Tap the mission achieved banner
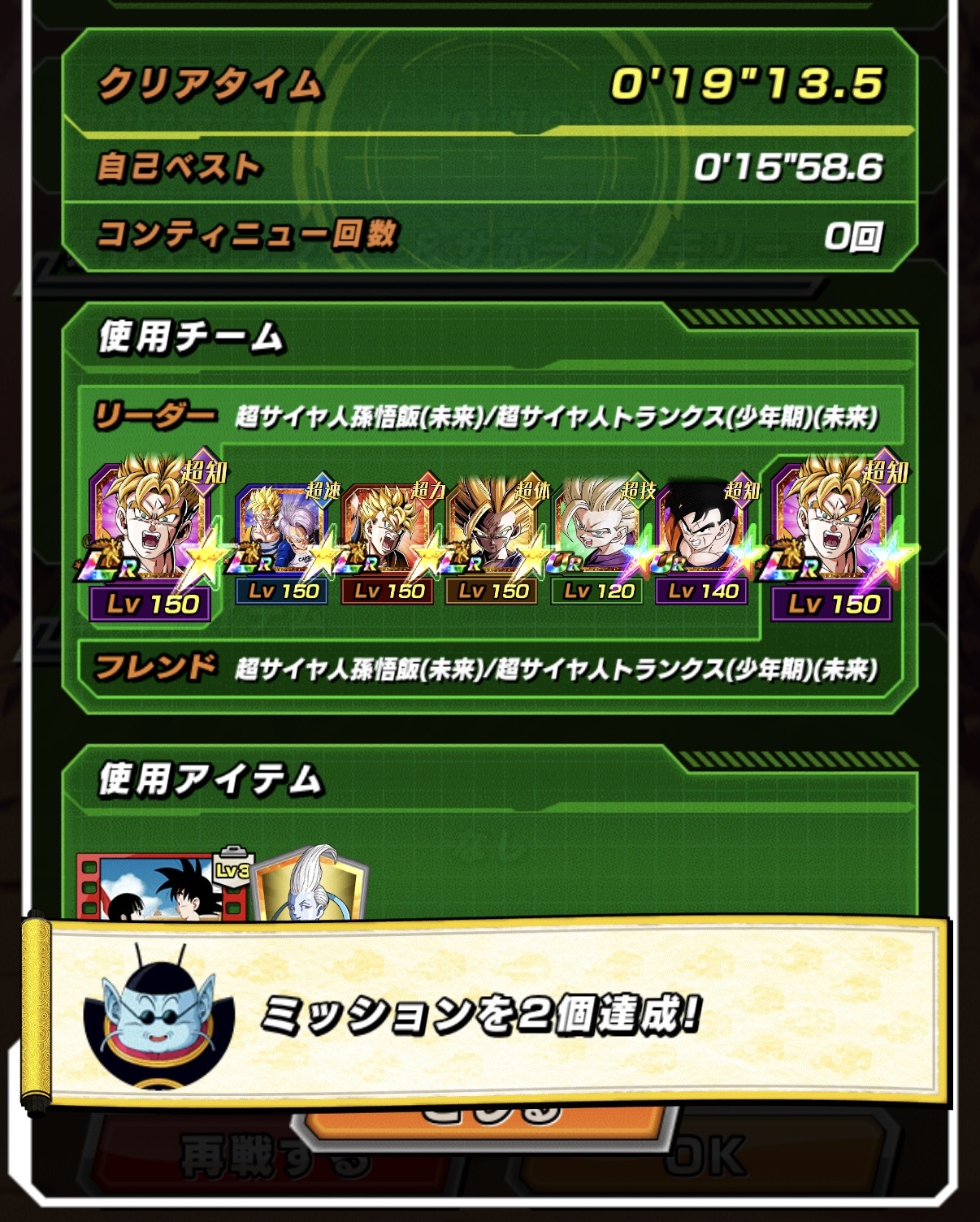The image size is (980, 1222). tap(488, 1016)
